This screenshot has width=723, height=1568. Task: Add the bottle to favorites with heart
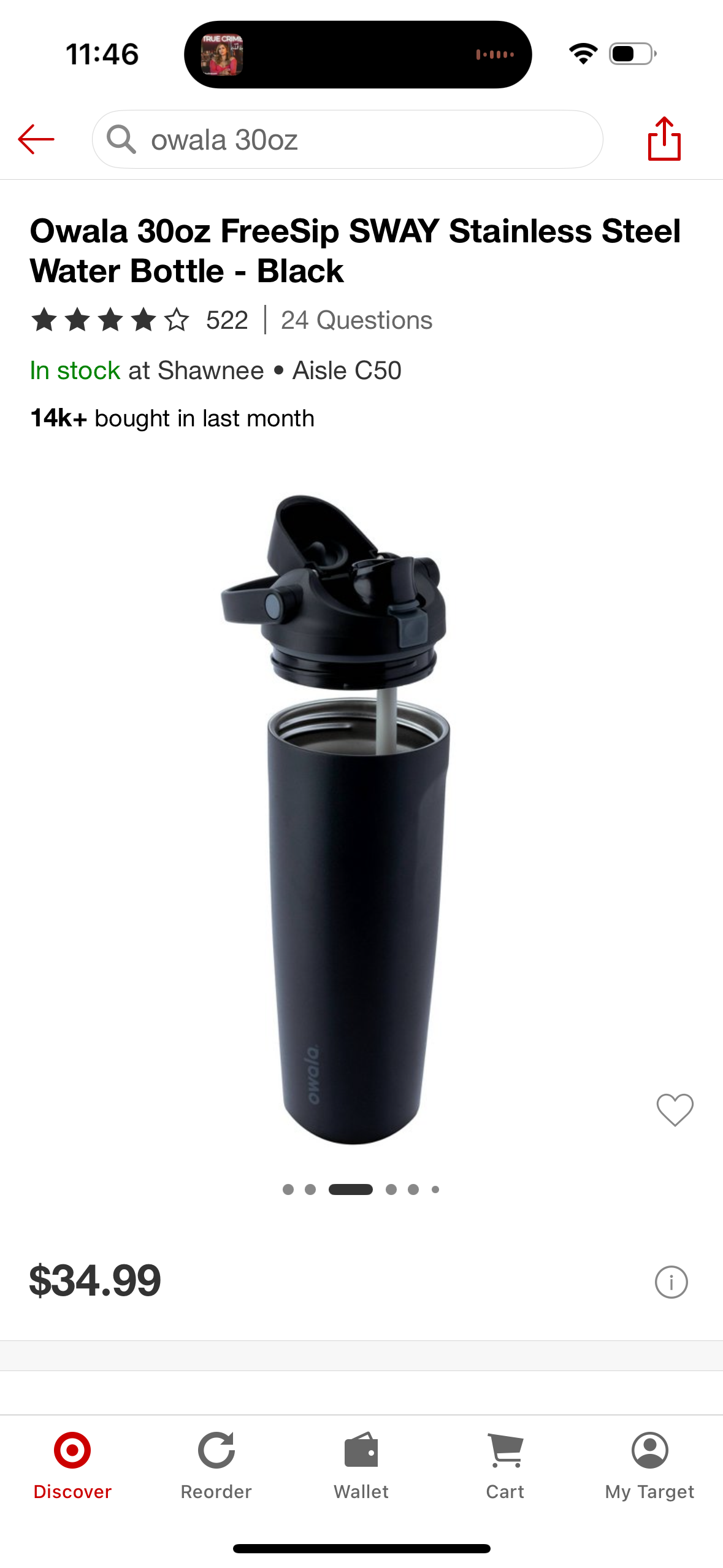(675, 1109)
